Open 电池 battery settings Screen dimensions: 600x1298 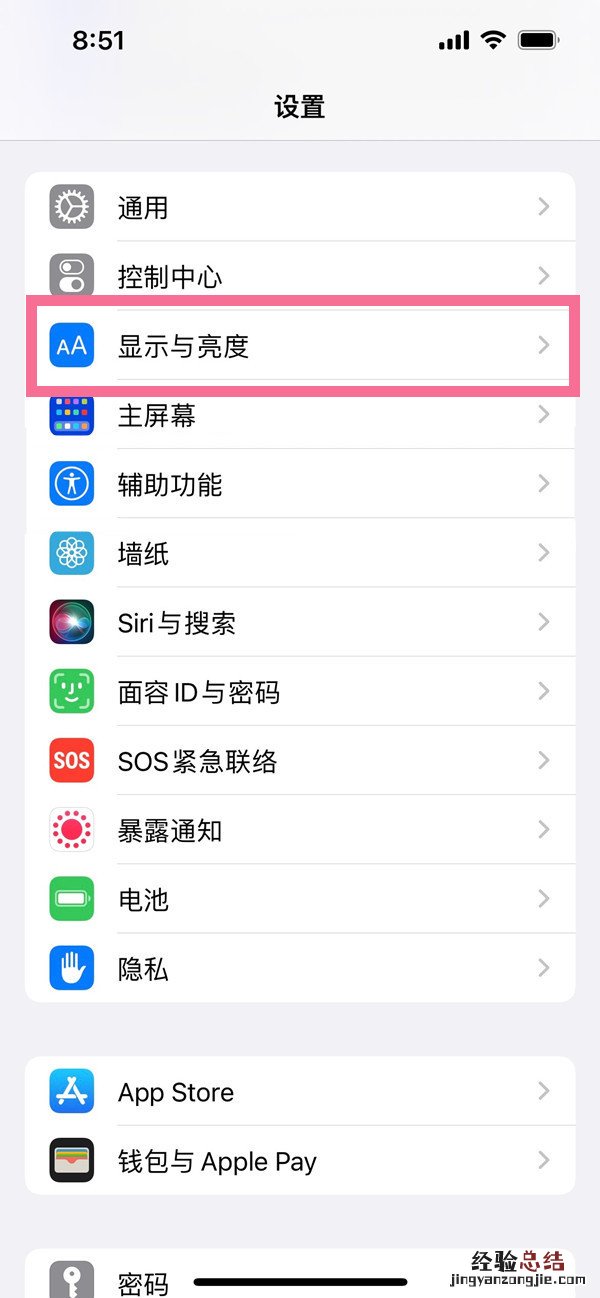[300, 899]
